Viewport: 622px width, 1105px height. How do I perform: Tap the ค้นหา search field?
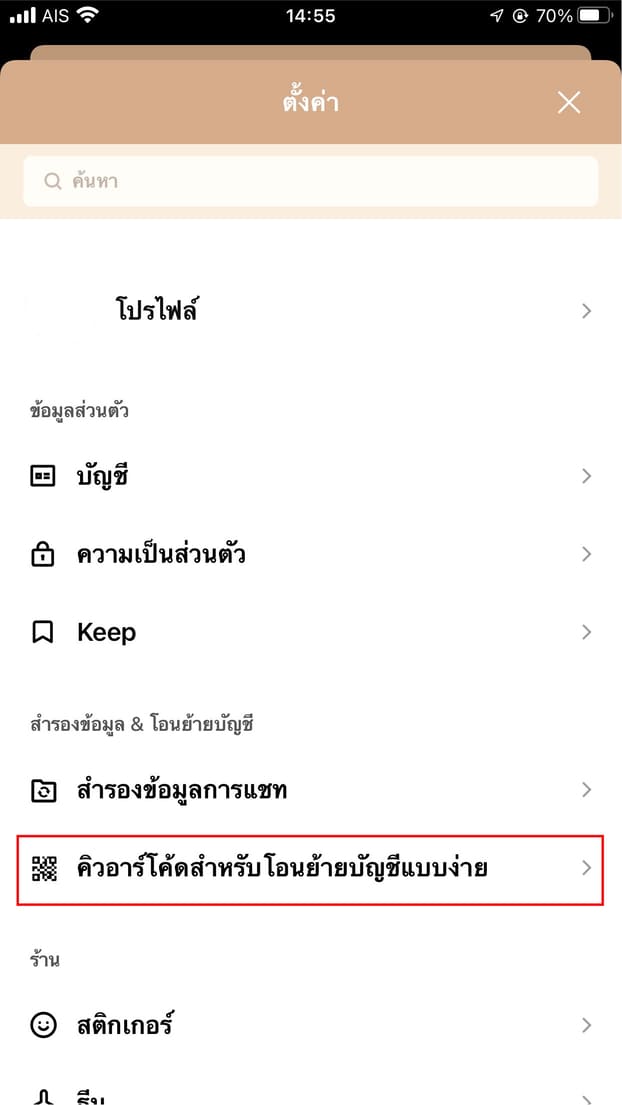click(310, 182)
